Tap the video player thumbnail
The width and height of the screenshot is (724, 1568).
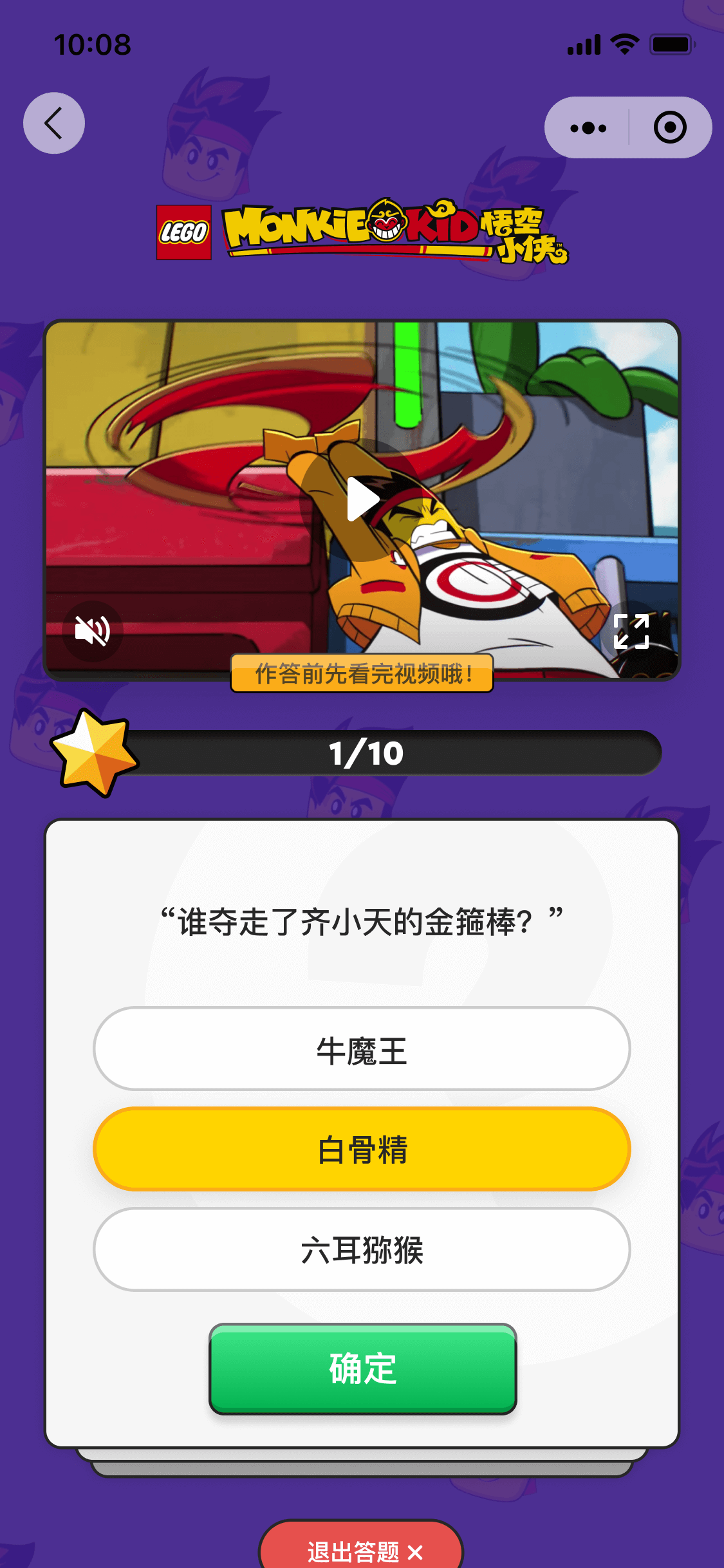[362, 501]
